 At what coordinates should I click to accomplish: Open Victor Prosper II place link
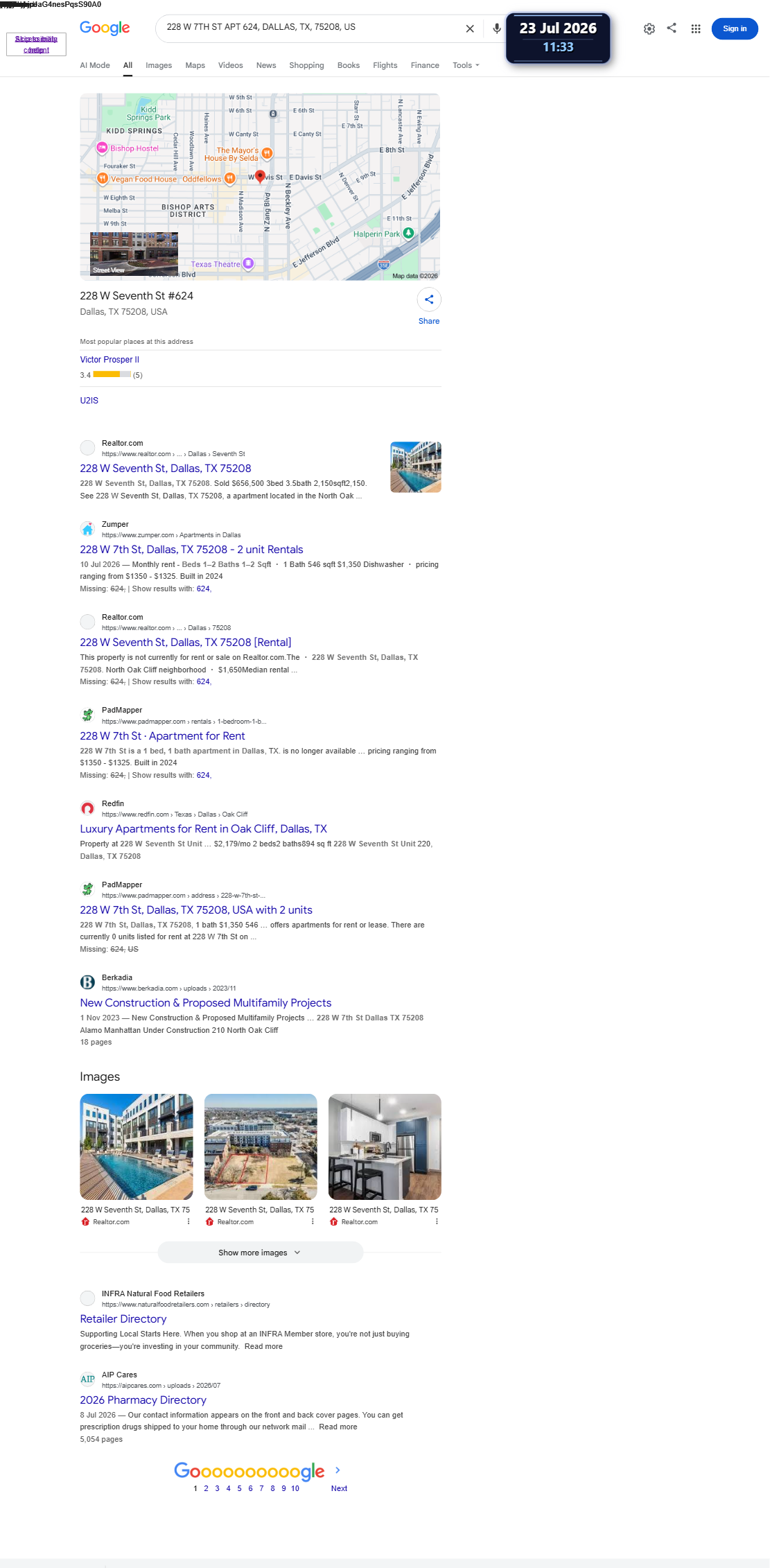tap(110, 360)
